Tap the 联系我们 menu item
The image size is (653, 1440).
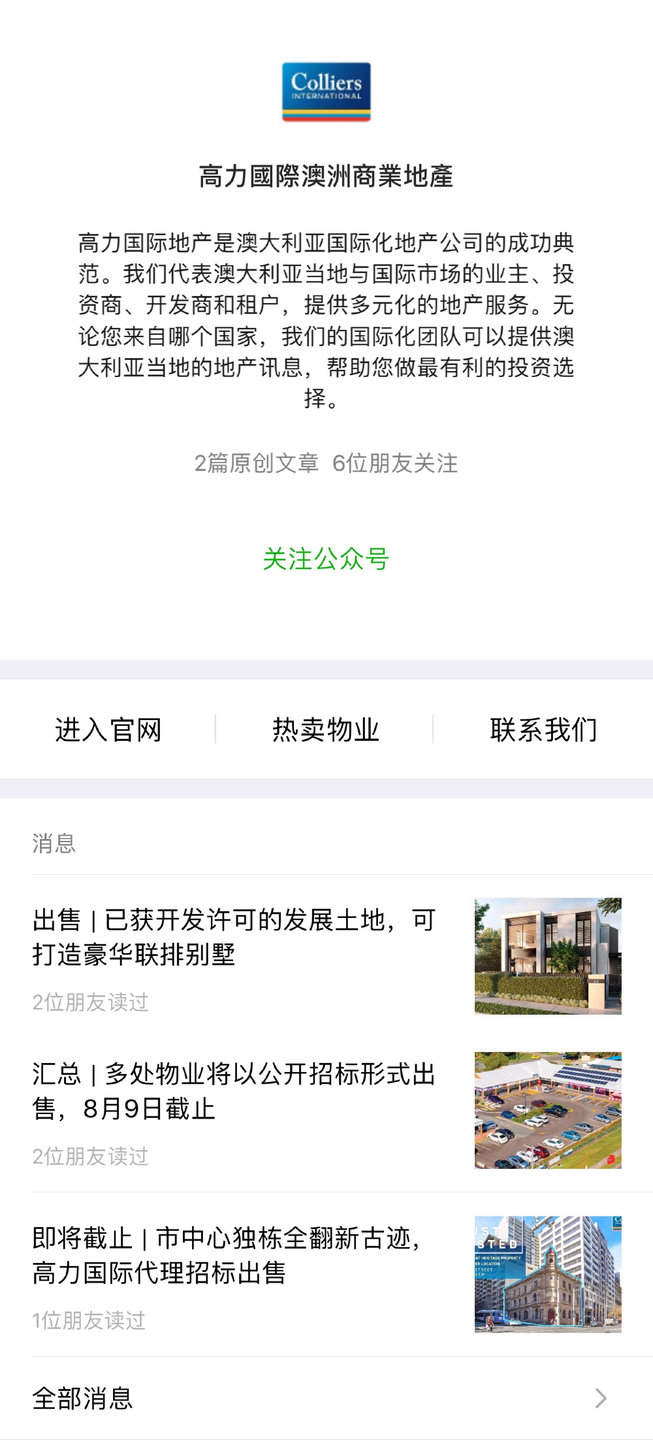click(x=543, y=730)
